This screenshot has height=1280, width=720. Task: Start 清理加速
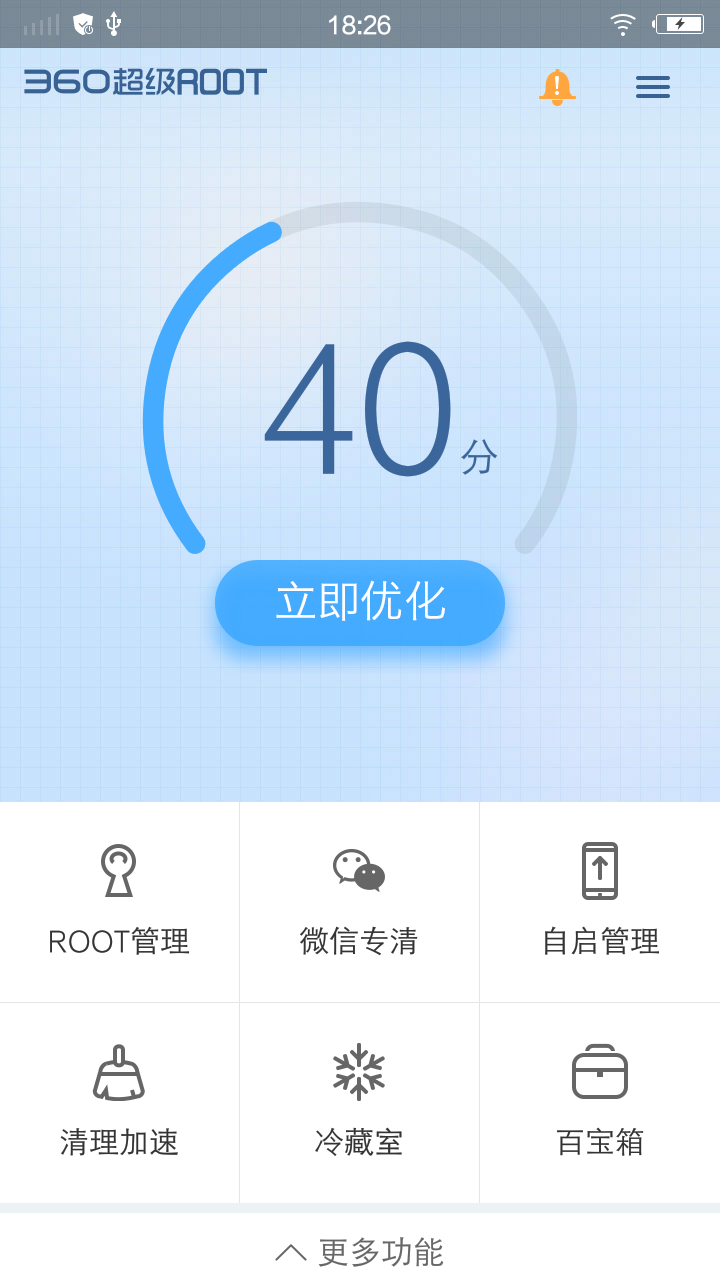click(119, 1102)
